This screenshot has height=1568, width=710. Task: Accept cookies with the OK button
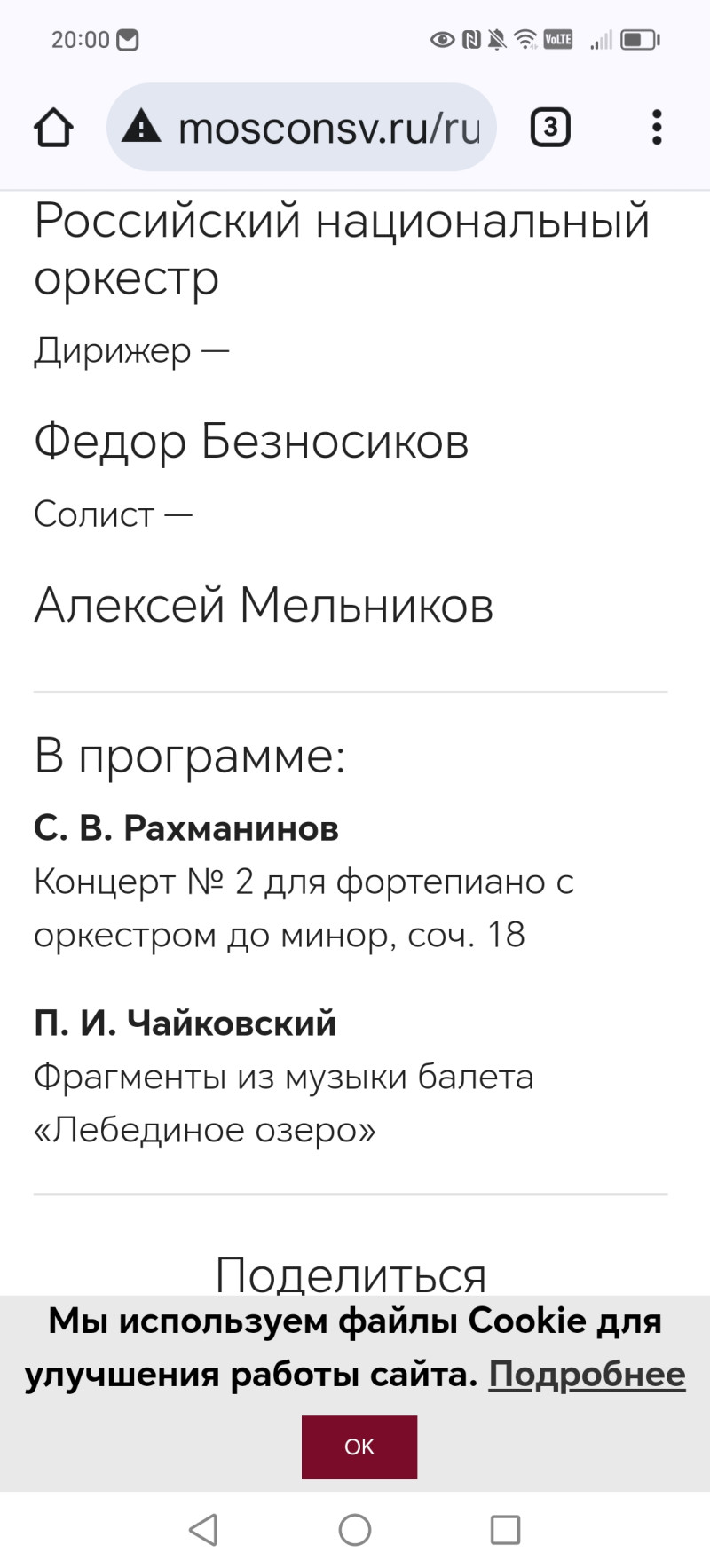tap(359, 1446)
